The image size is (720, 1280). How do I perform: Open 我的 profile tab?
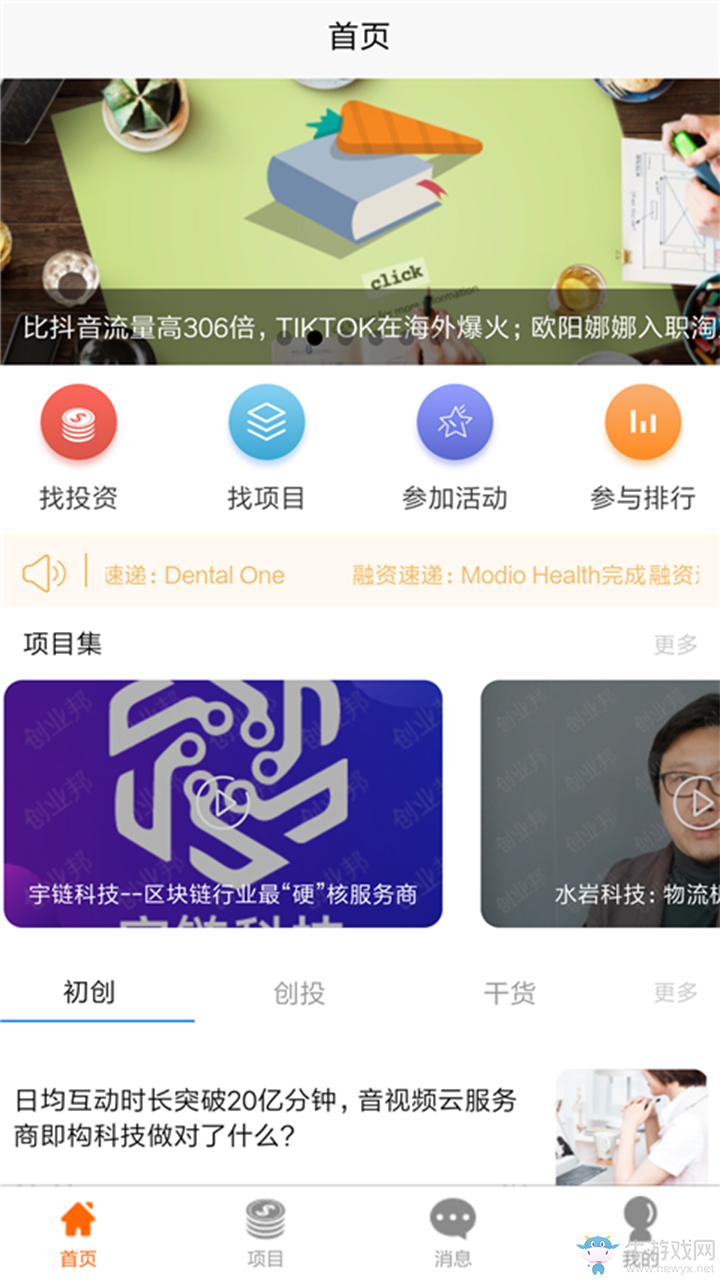click(x=640, y=1234)
